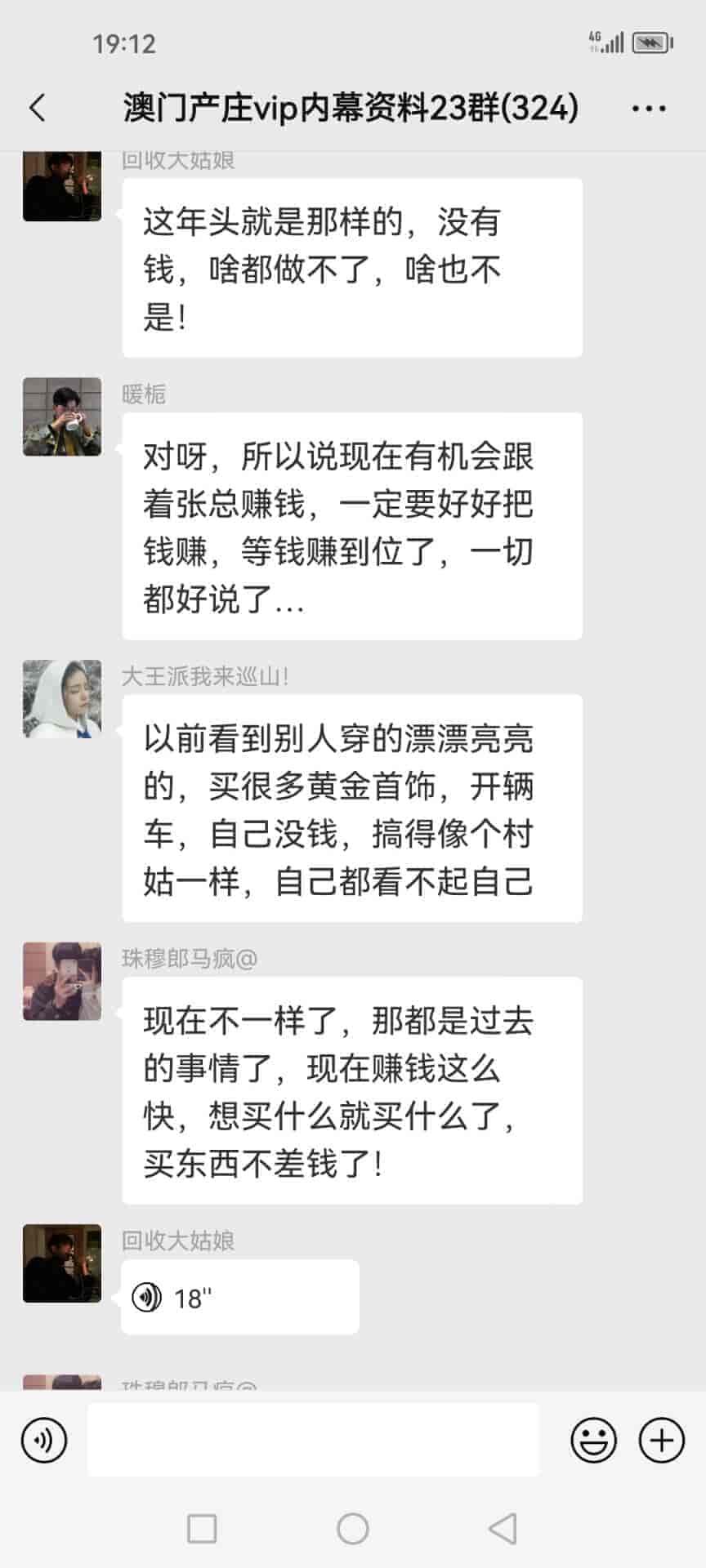Play the 18-second voice message
The image size is (706, 1568).
239,1297
